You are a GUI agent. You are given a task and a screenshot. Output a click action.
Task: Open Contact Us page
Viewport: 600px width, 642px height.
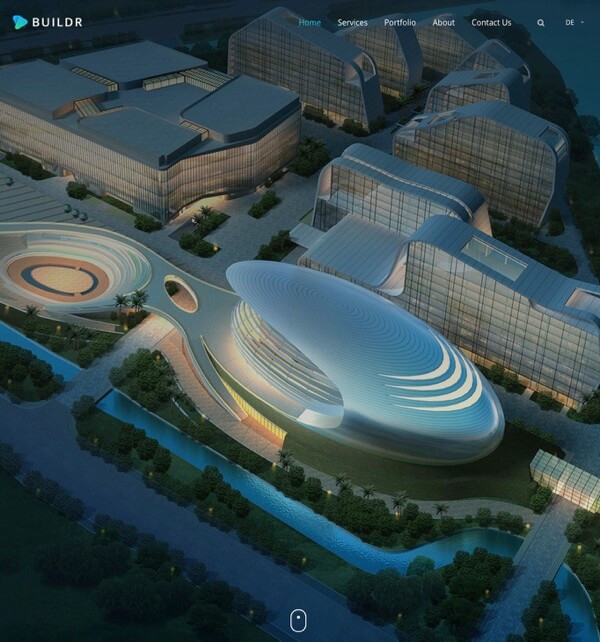point(491,22)
